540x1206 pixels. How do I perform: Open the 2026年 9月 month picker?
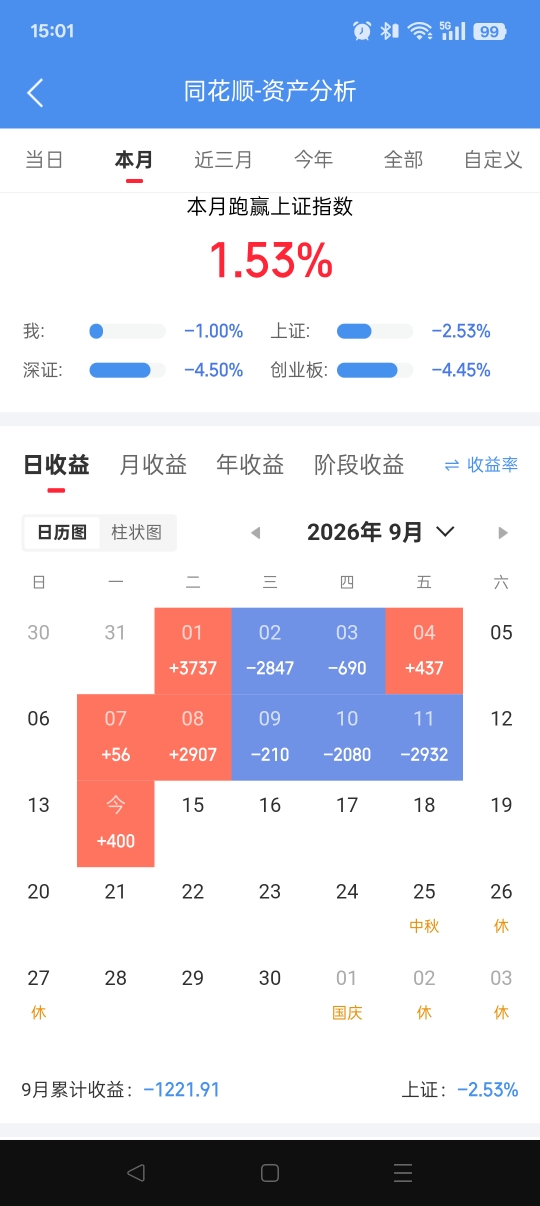tap(381, 532)
